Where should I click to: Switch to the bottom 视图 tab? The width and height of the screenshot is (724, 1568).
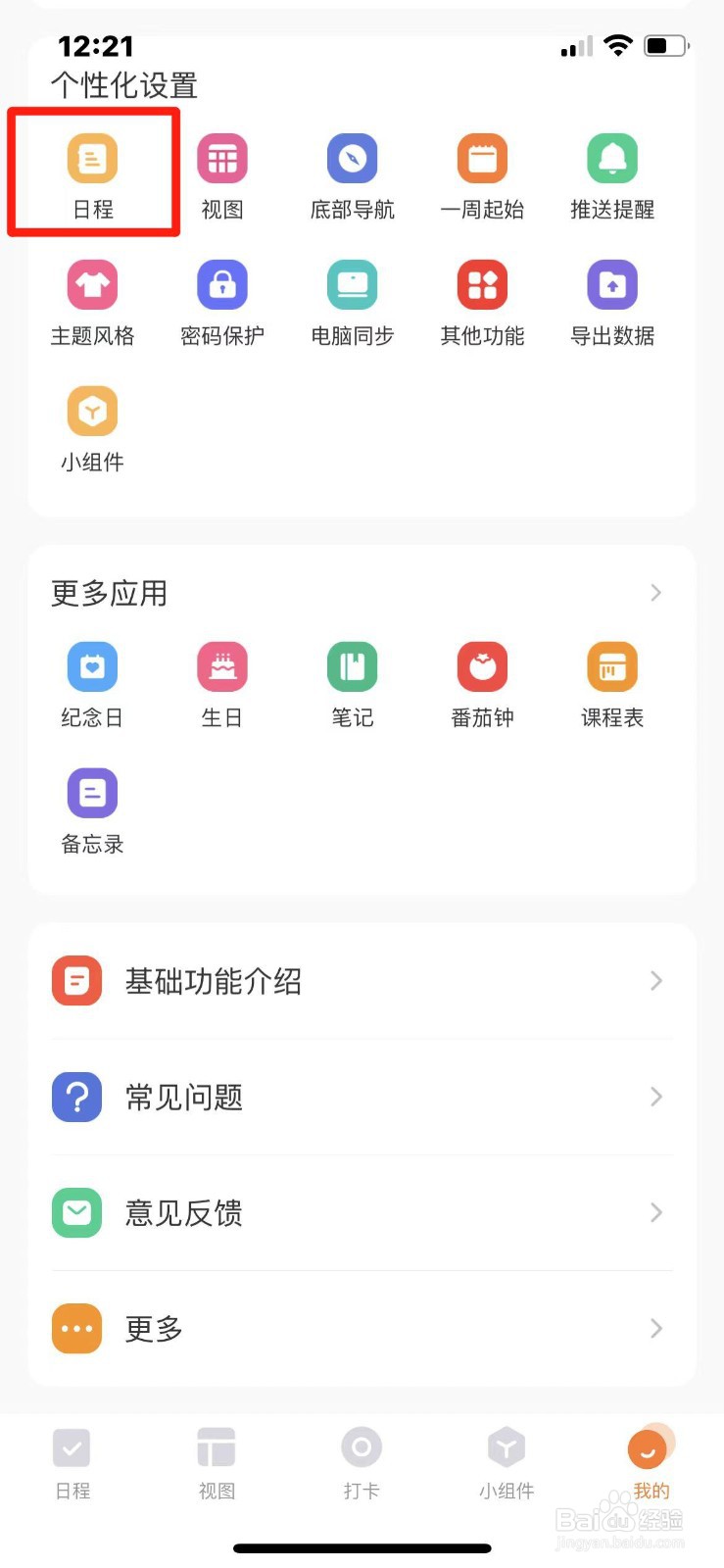pyautogui.click(x=217, y=1463)
